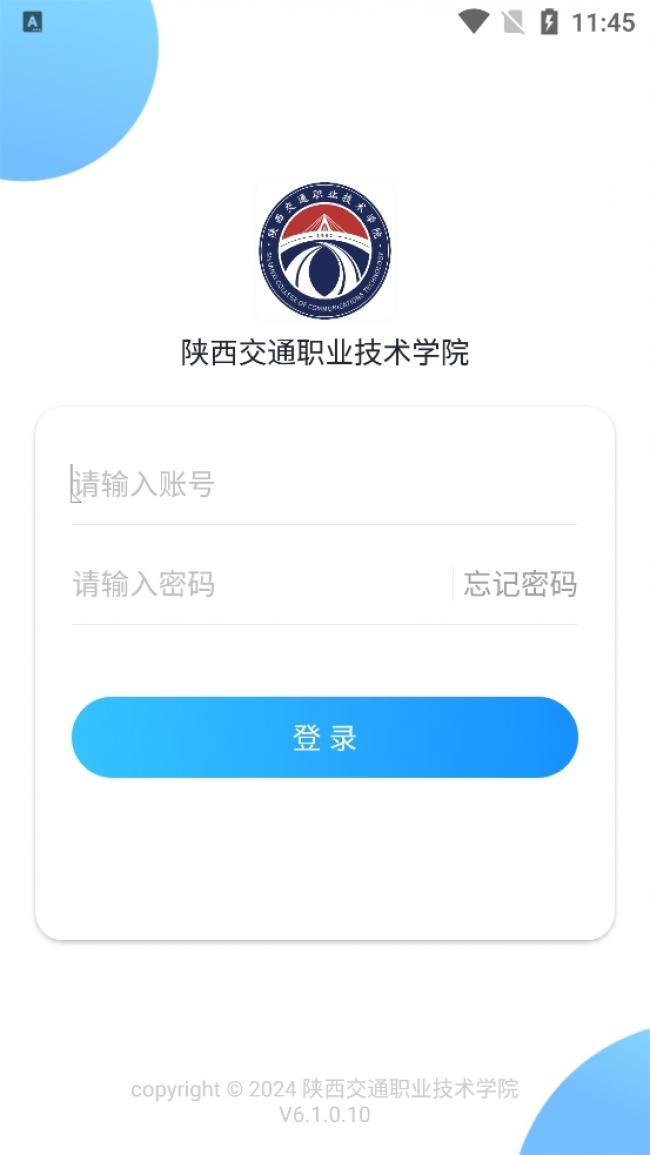Screen dimensions: 650x1155
Task: Focus the account number field (请输入账号)
Action: [324, 485]
